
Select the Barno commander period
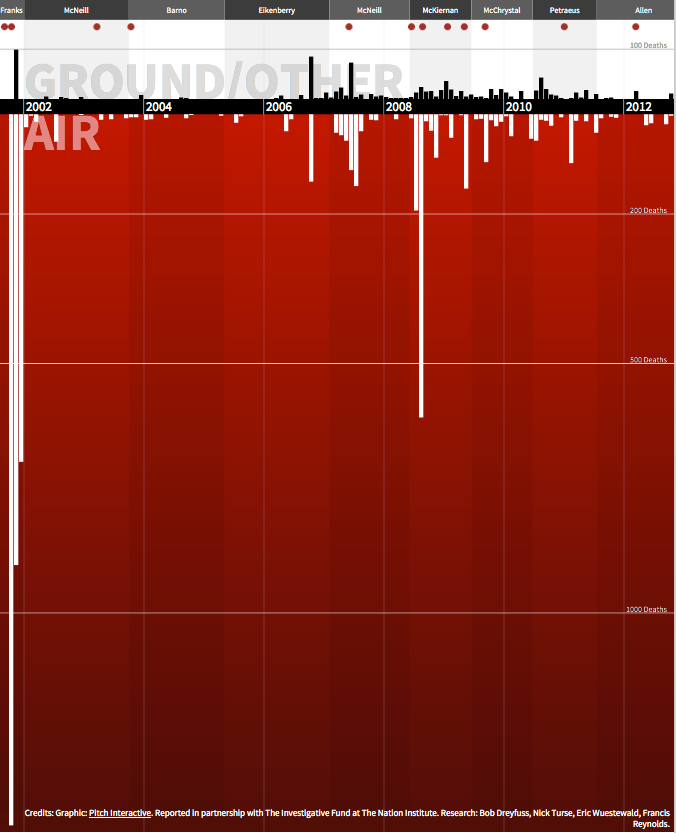(176, 10)
